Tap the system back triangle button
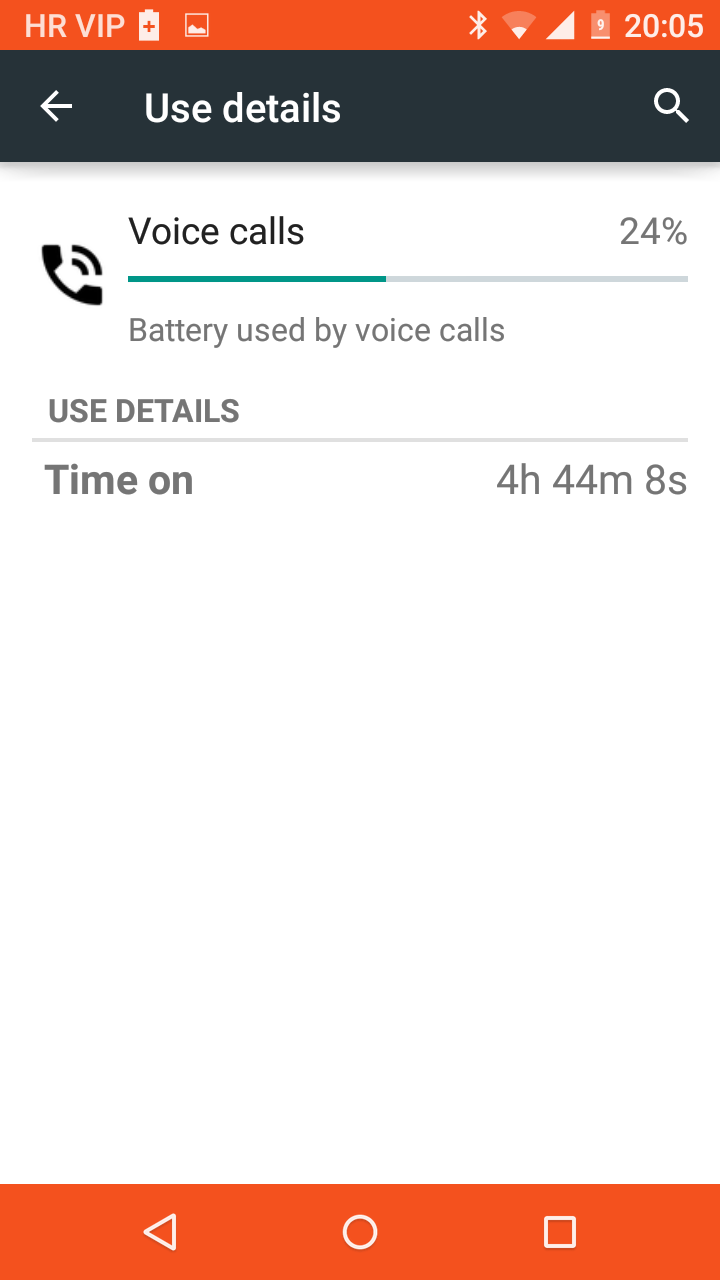 point(161,1232)
